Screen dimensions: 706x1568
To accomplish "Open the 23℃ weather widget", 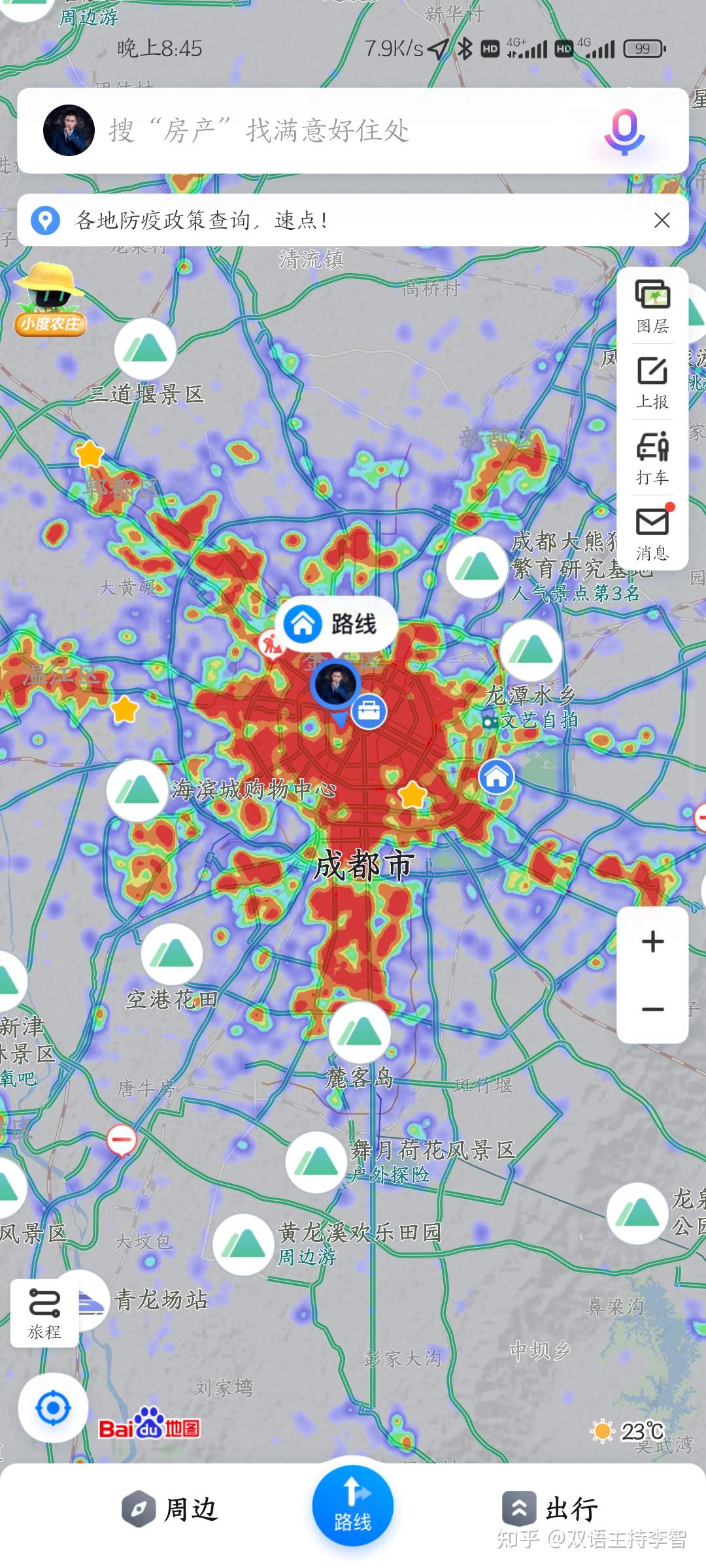I will 628,1431.
